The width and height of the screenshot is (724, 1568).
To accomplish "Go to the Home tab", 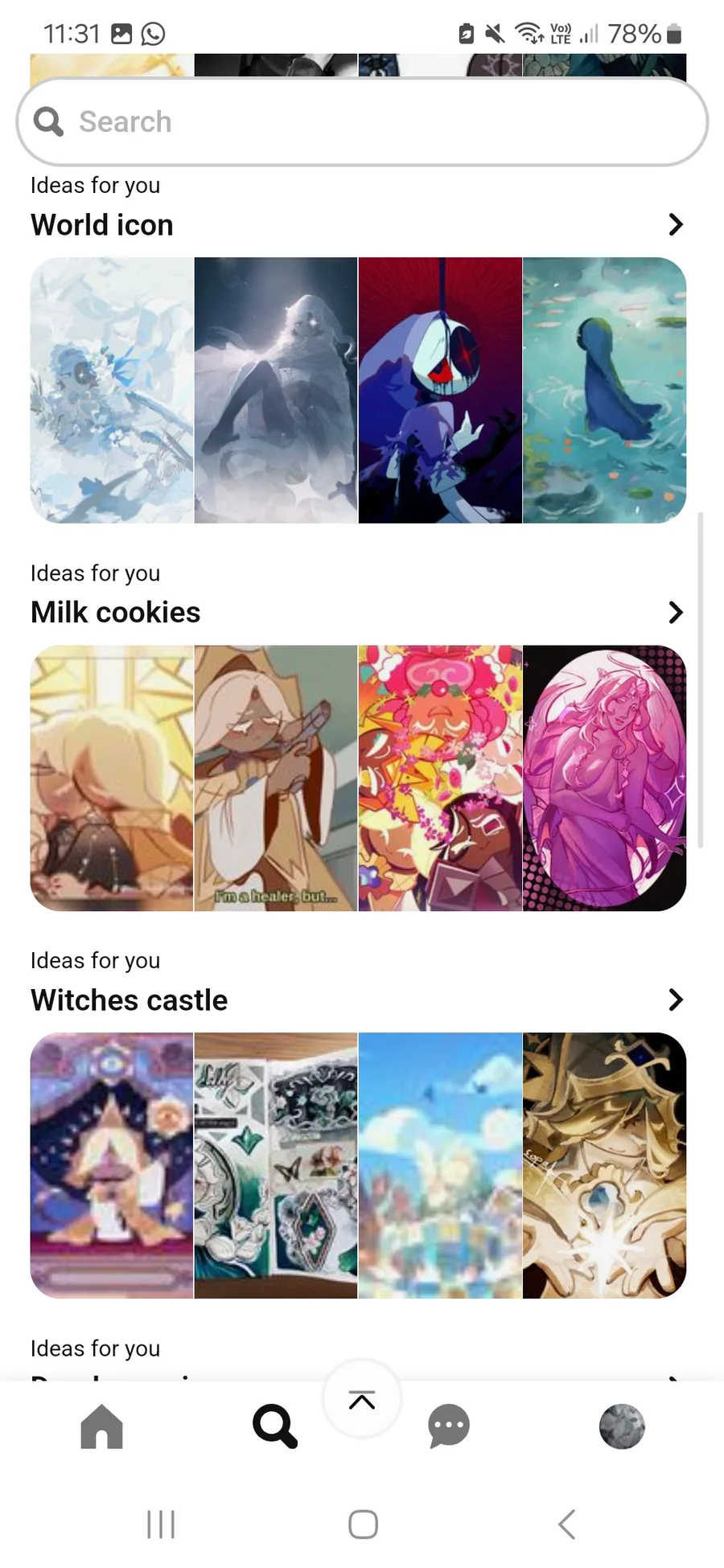I will [102, 1426].
